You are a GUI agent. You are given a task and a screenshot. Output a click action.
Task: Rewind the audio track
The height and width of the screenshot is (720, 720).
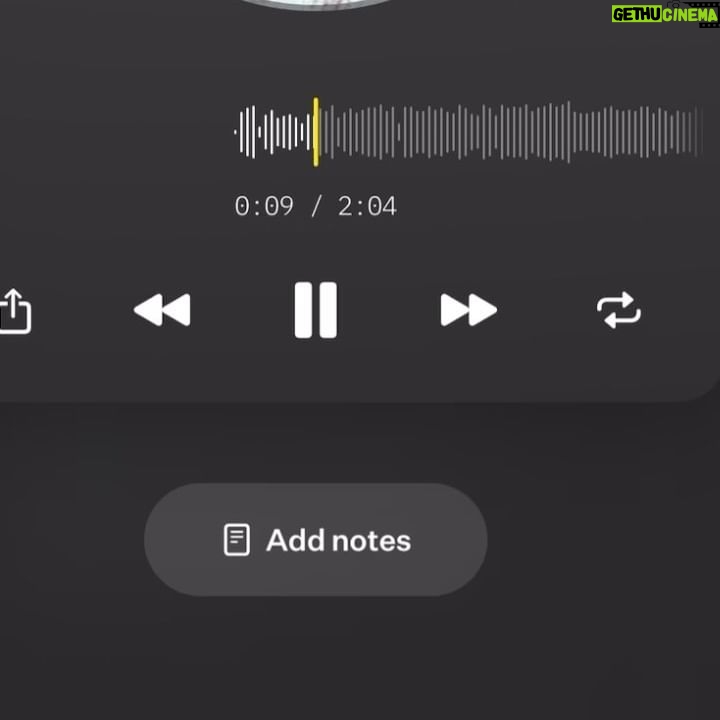[162, 310]
